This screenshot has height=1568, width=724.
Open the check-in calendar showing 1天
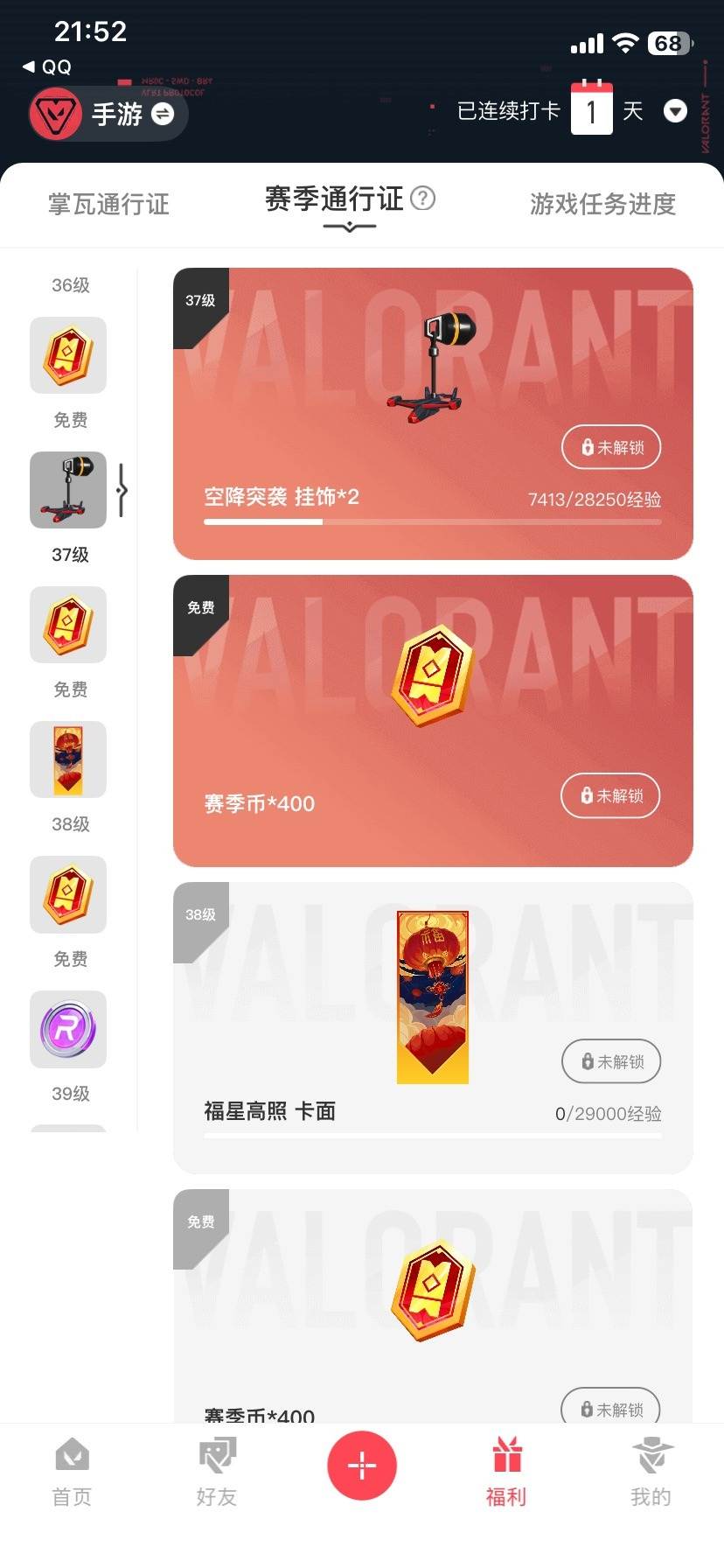tap(592, 110)
